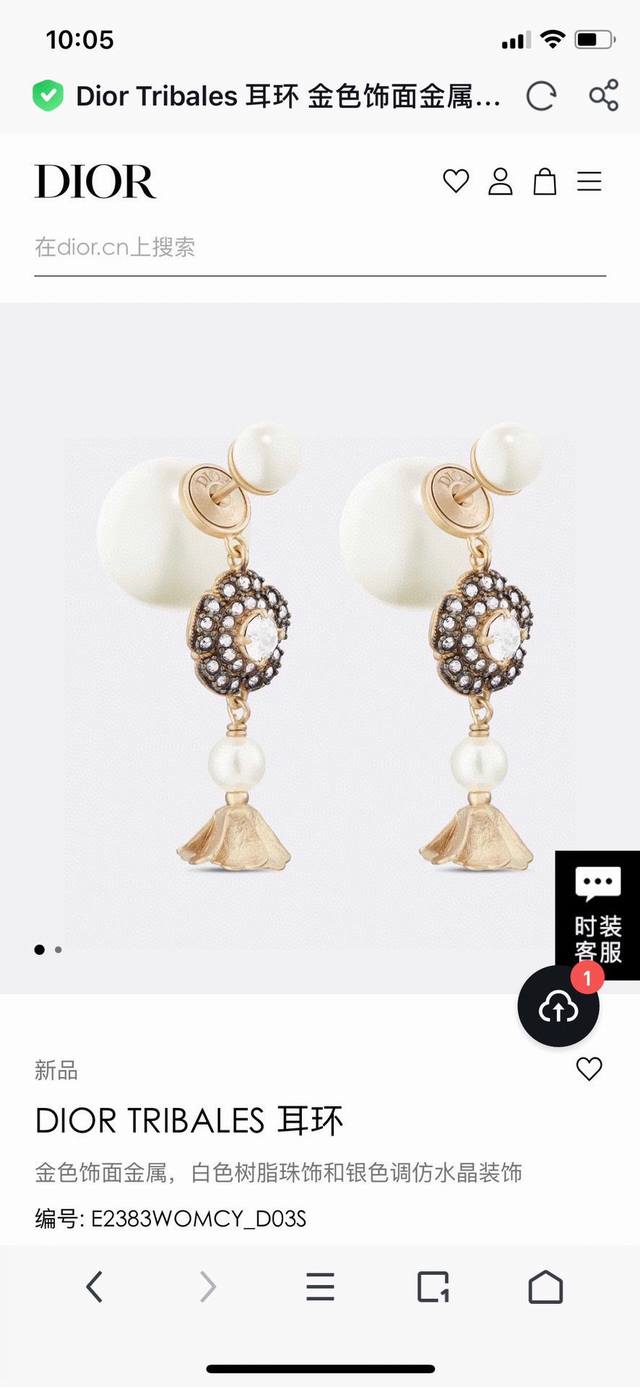This screenshot has width=640, height=1387.
Task: Open the Dior Tribales earrings product image
Action: pyautogui.click(x=320, y=650)
